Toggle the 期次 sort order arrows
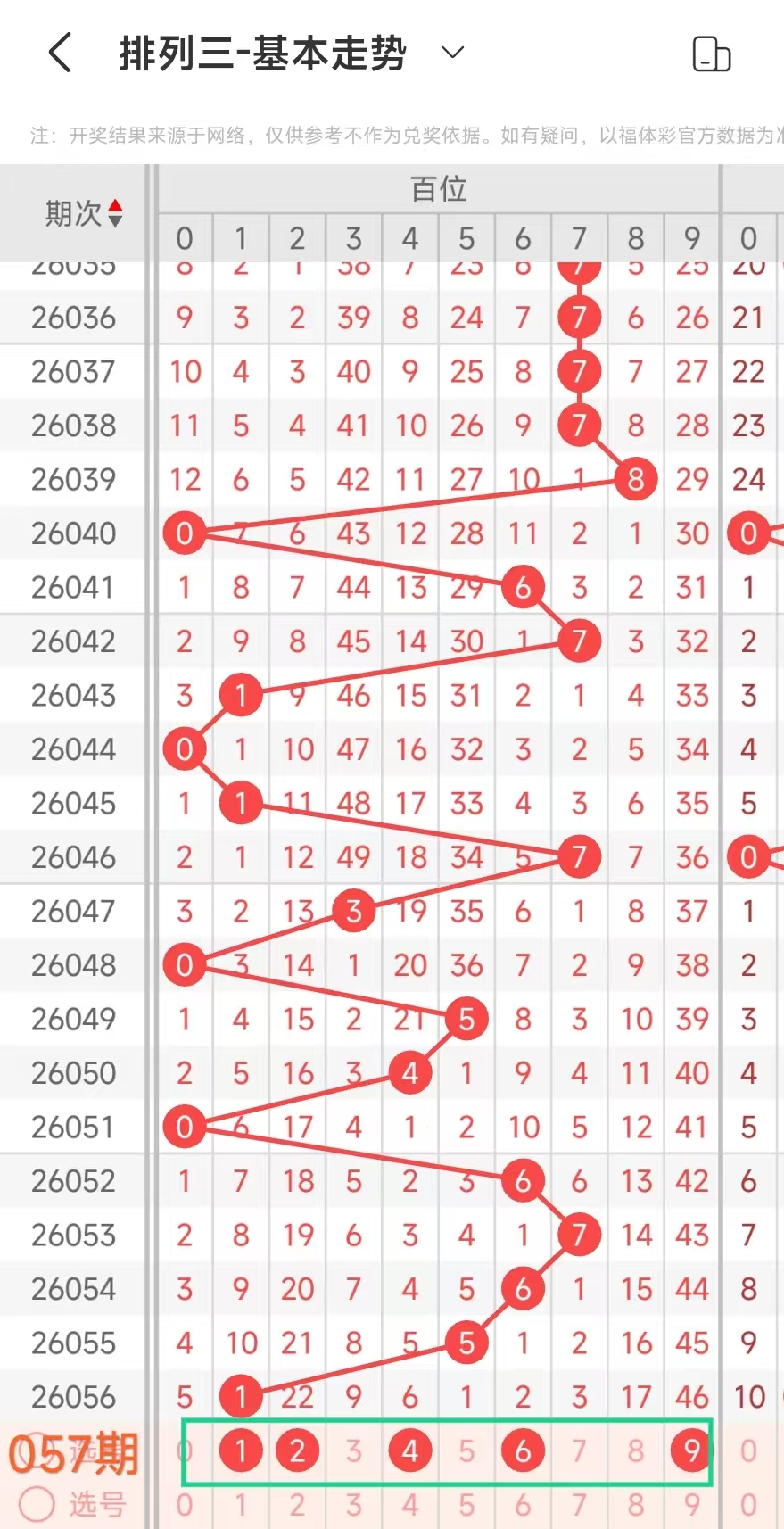 pos(115,213)
